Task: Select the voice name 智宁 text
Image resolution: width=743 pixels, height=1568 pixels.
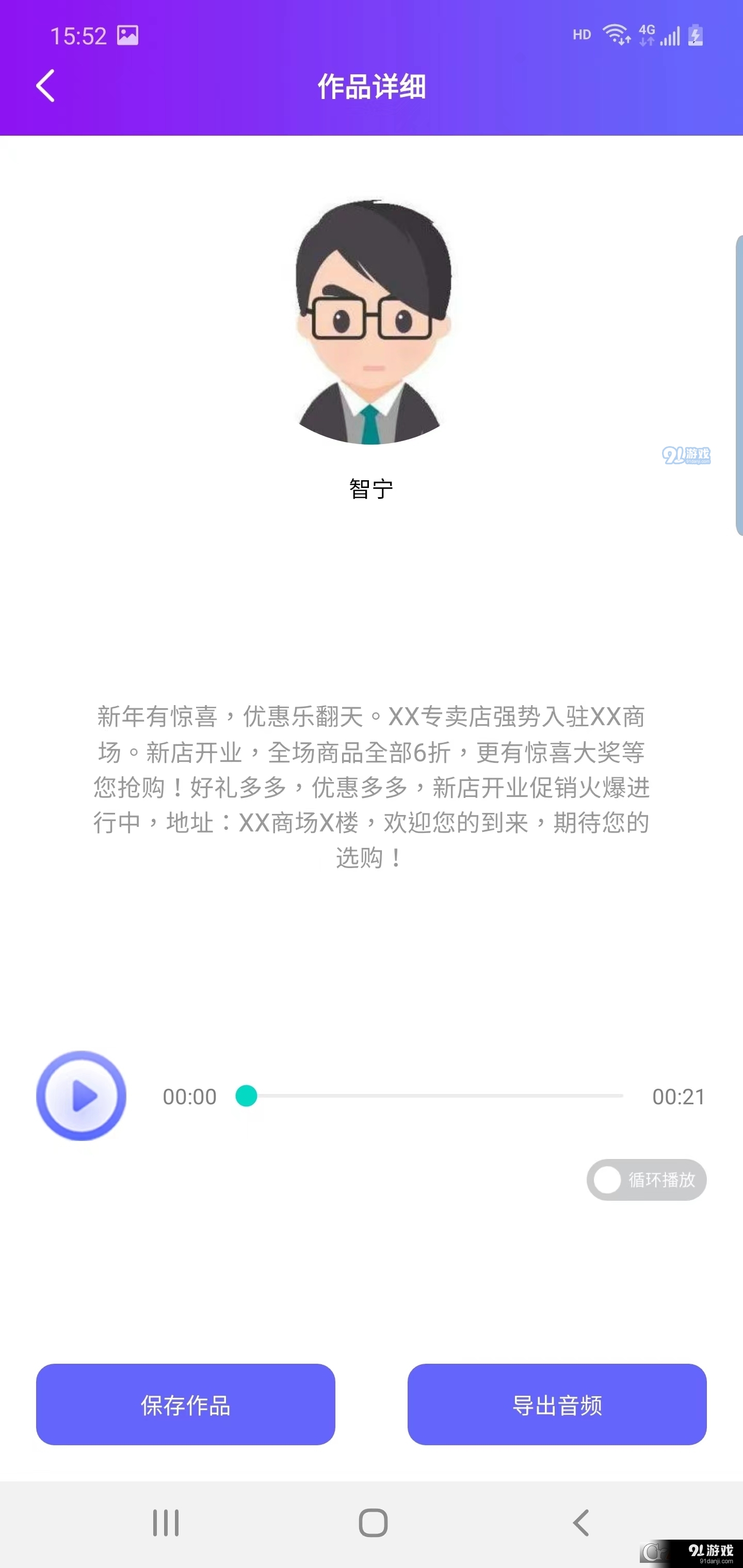Action: (372, 488)
